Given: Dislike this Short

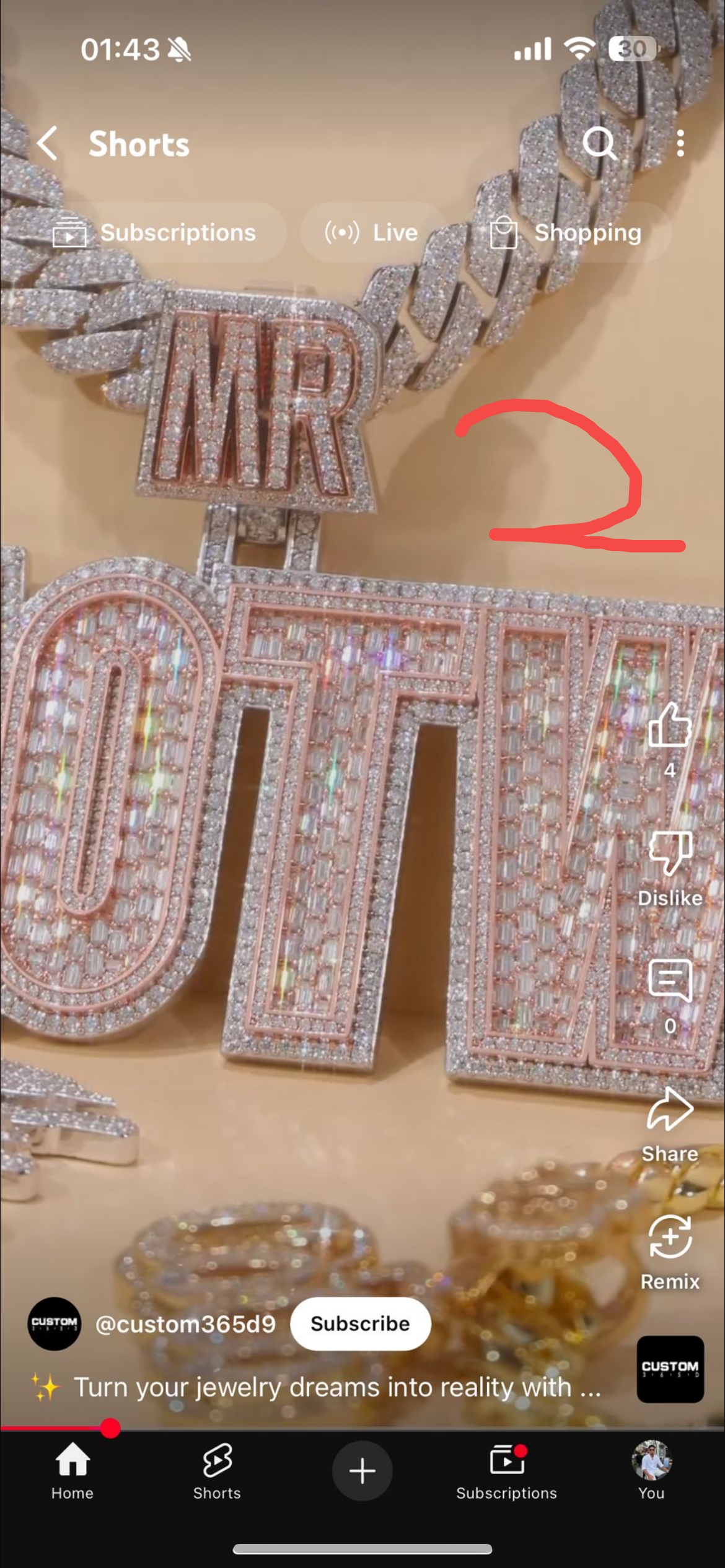Looking at the screenshot, I should (669, 855).
